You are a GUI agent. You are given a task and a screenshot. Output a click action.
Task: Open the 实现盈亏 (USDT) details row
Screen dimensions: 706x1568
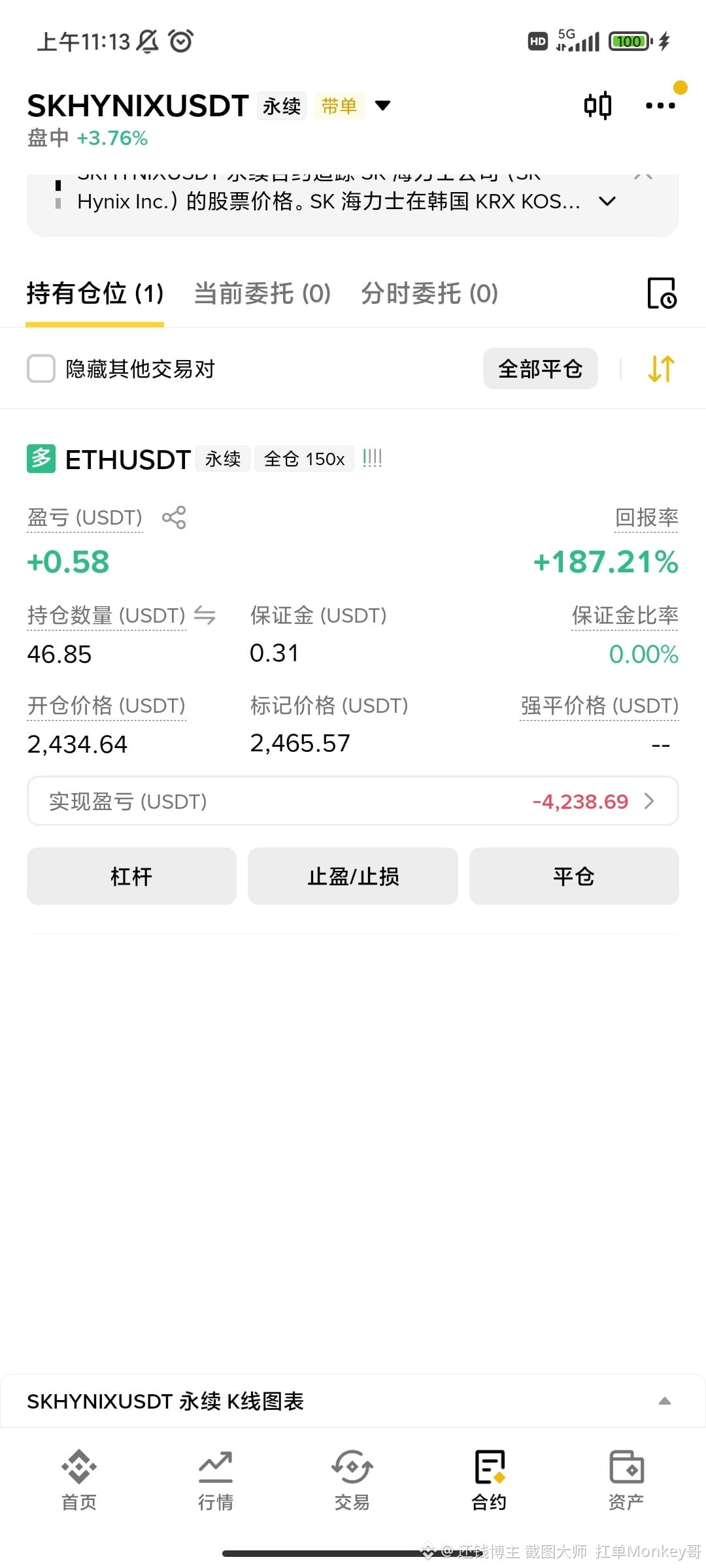pyautogui.click(x=353, y=801)
